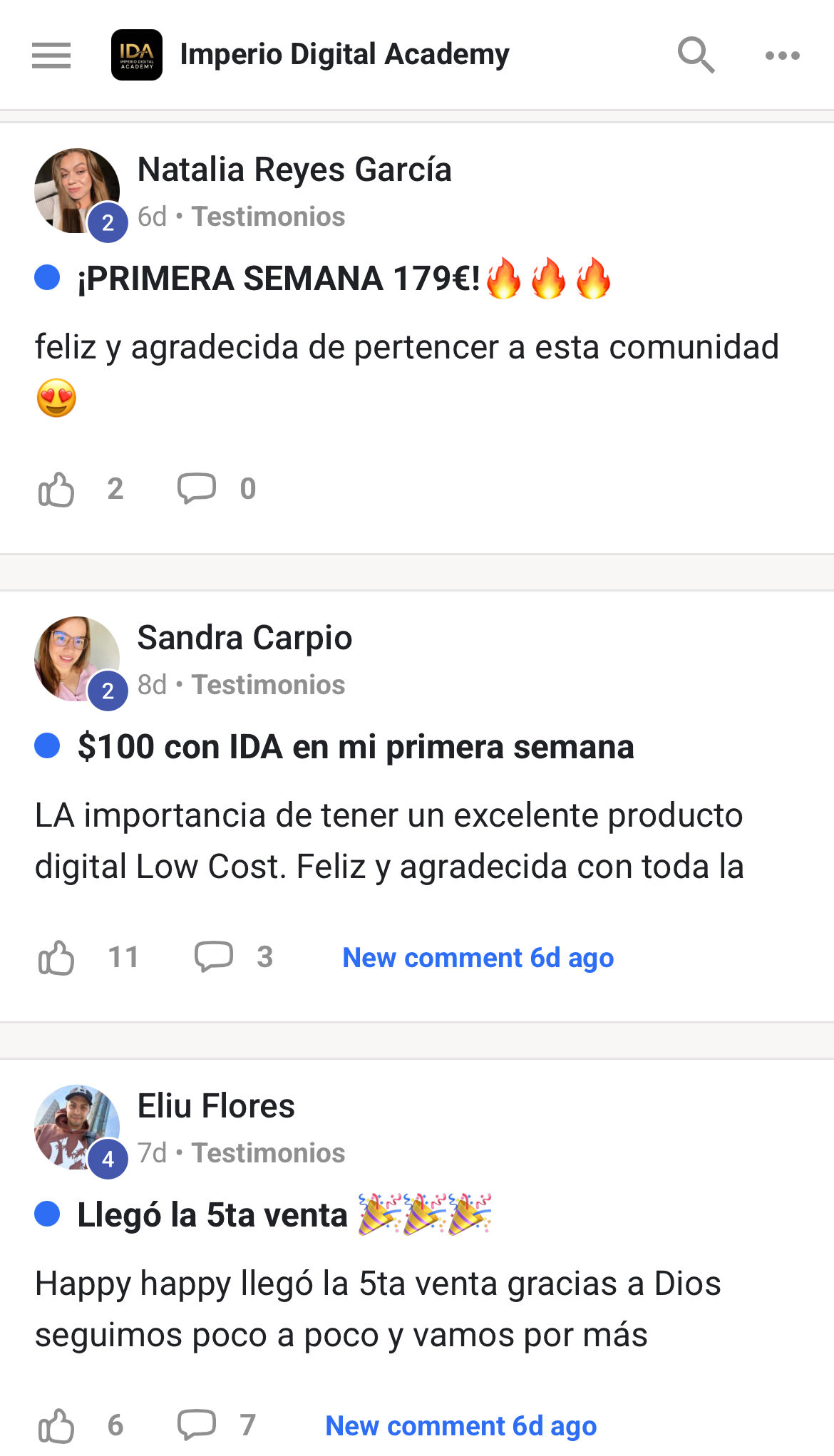Image resolution: width=834 pixels, height=1456 pixels.
Task: Open Natalia Reyes García's profile picture
Action: tap(76, 190)
